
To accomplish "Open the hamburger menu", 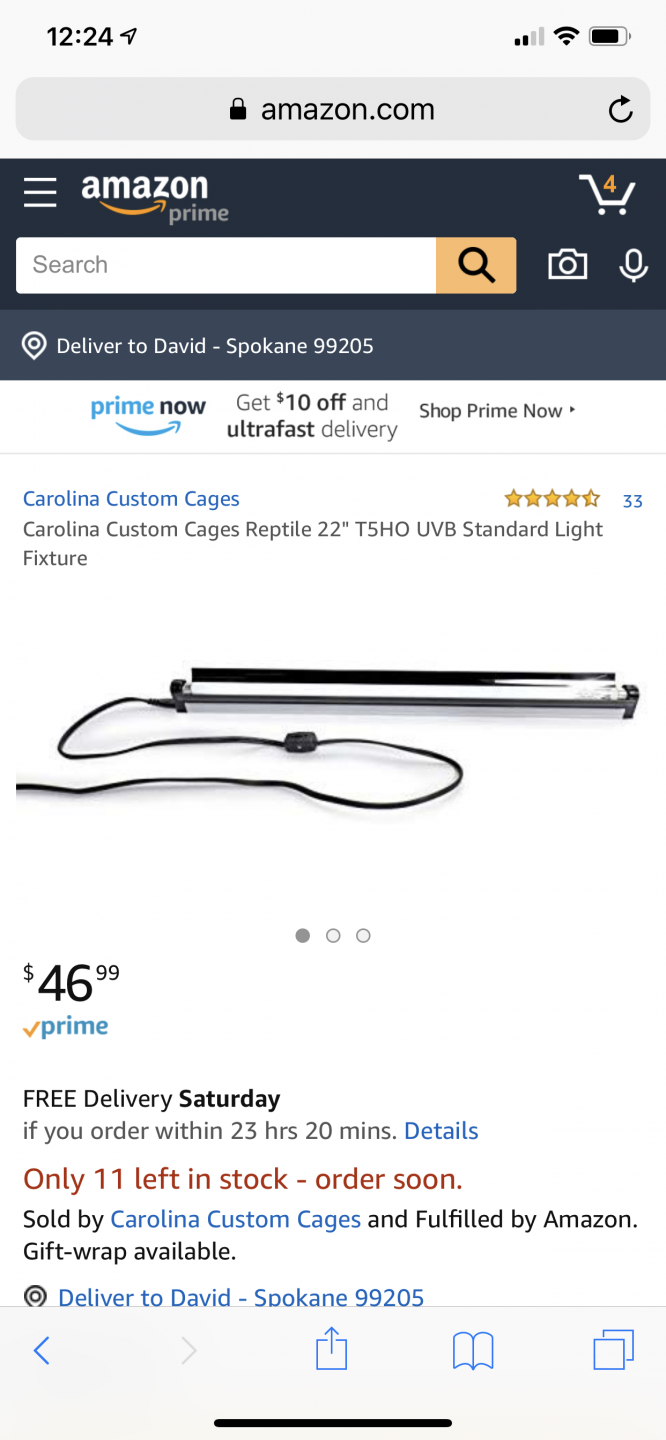I will click(x=40, y=192).
